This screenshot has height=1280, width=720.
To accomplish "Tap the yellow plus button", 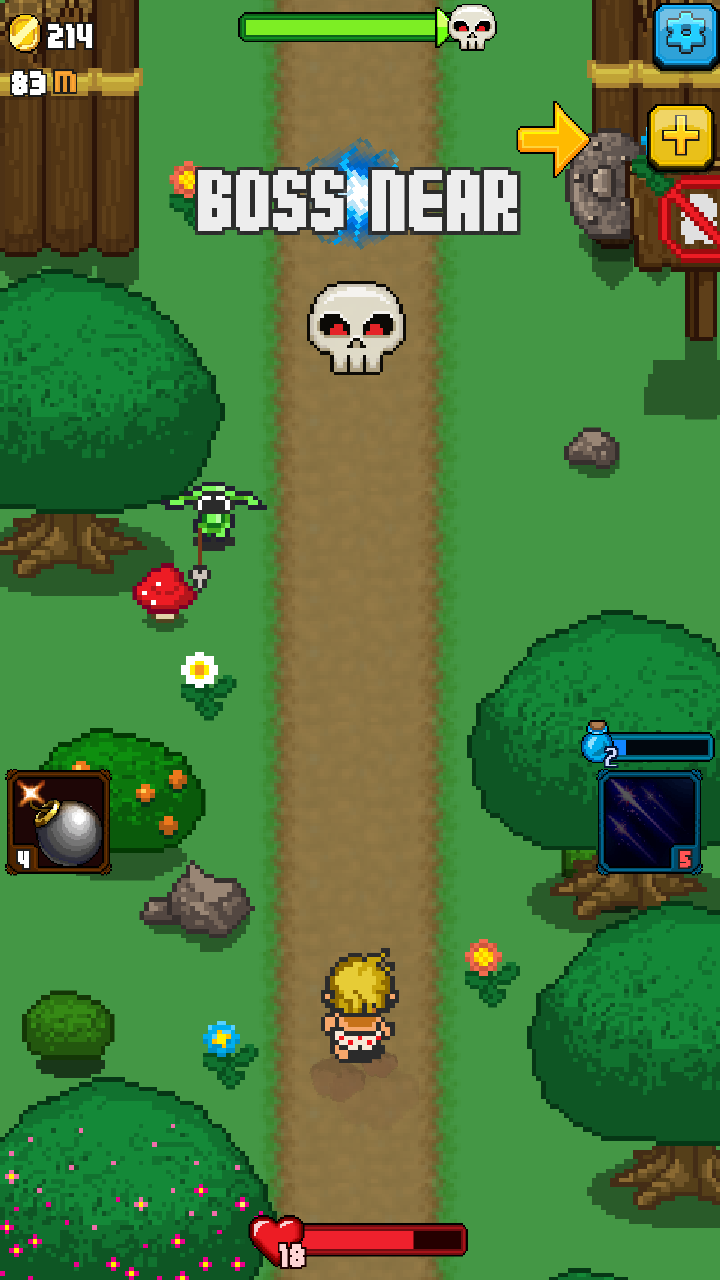I will coord(681,136).
